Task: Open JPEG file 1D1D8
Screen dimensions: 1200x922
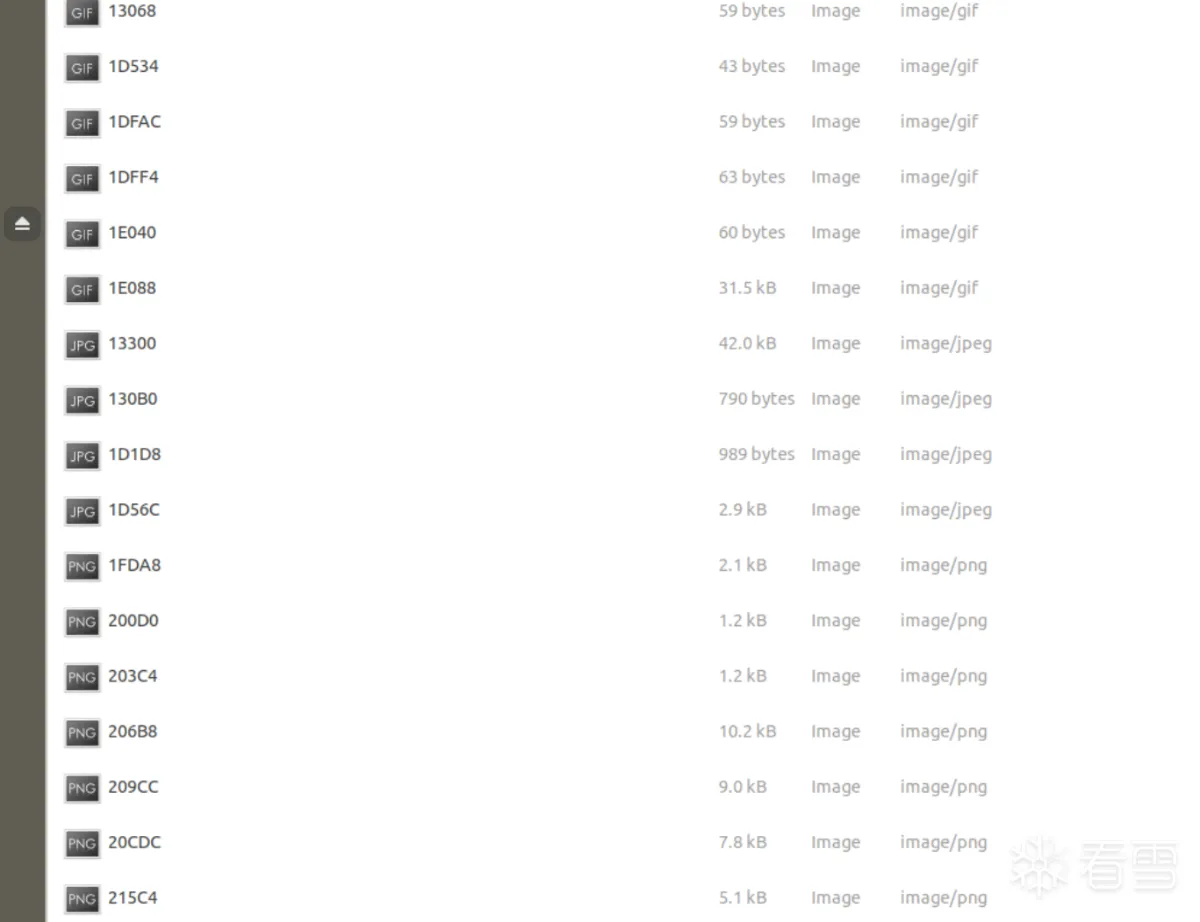Action: [134, 455]
